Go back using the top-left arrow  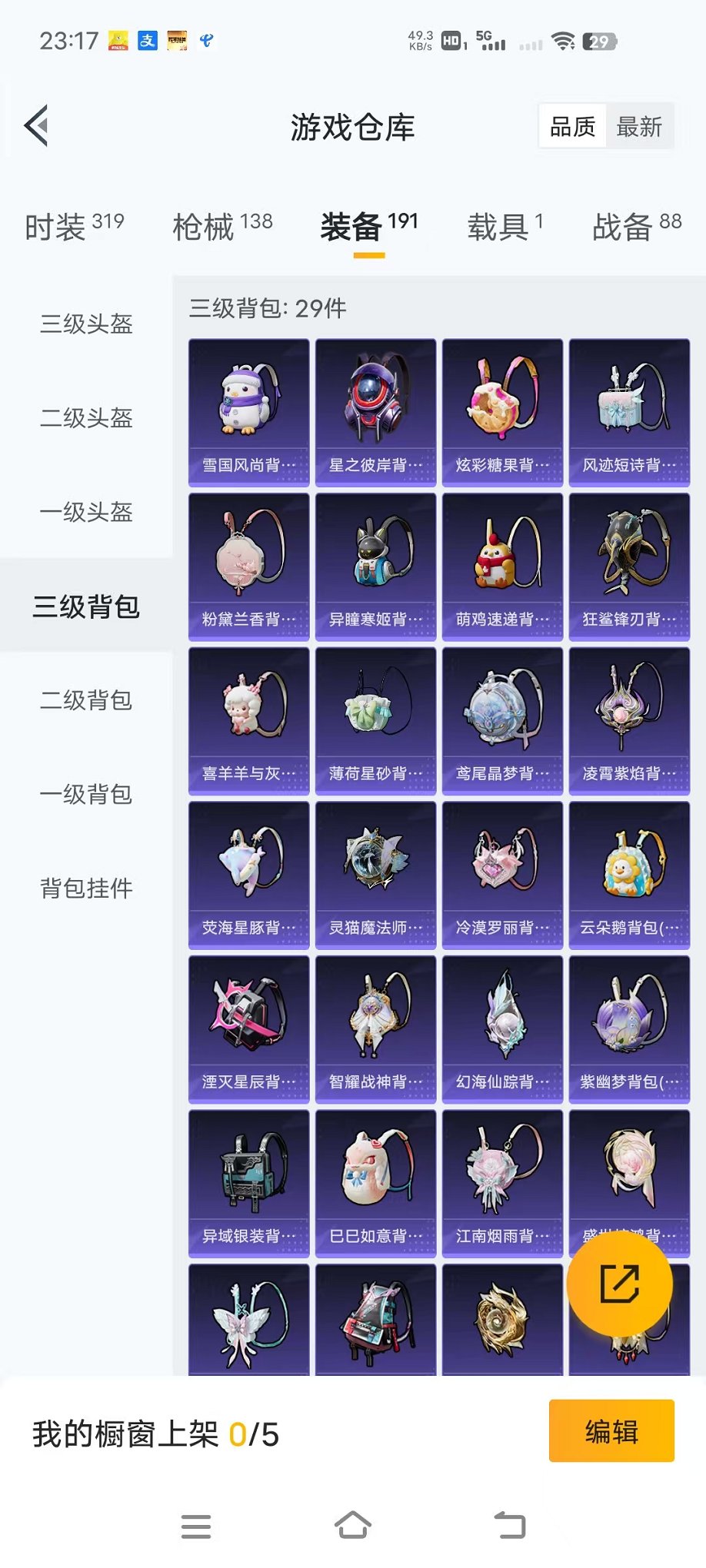pyautogui.click(x=36, y=125)
